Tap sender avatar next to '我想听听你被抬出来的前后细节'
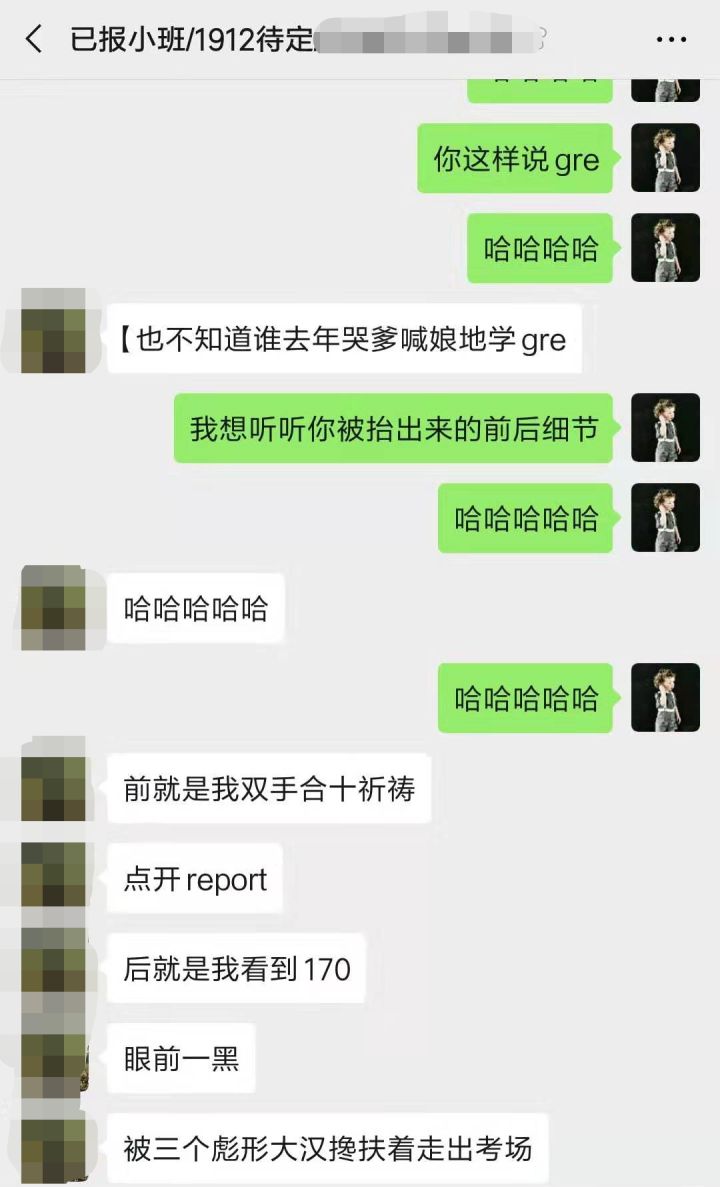This screenshot has width=720, height=1187. coord(665,428)
